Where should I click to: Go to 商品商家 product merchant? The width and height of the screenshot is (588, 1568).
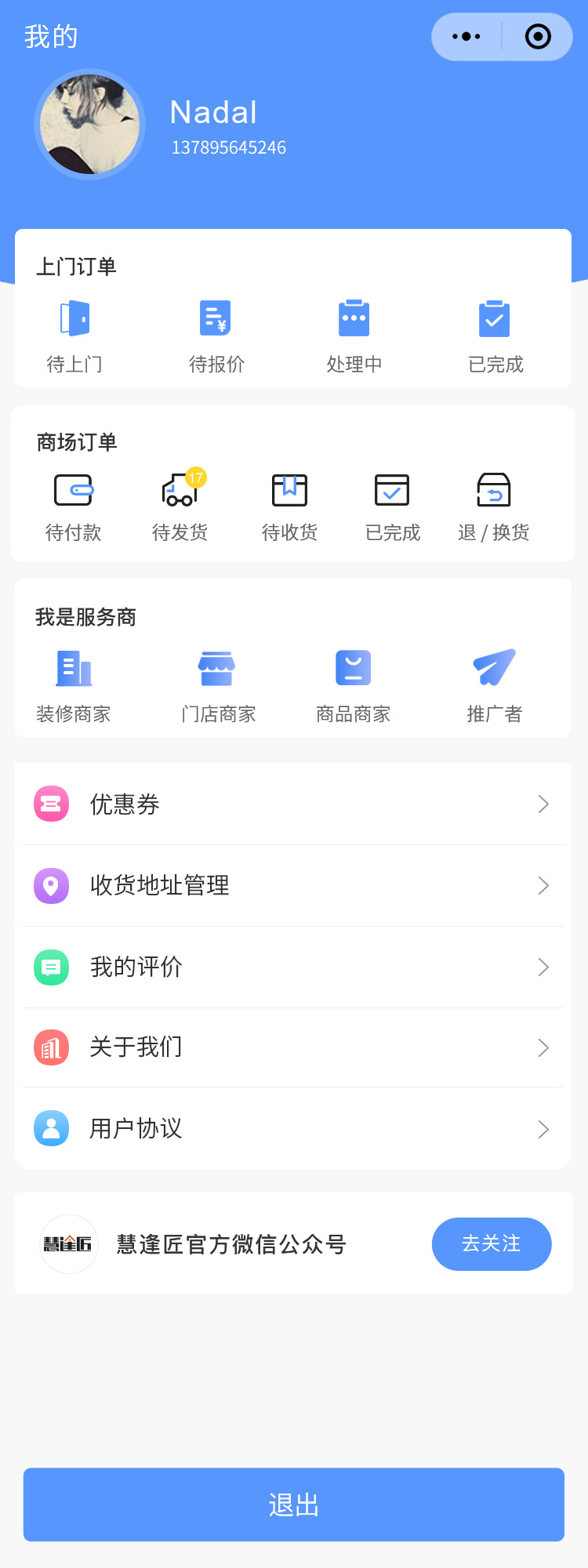(x=354, y=685)
